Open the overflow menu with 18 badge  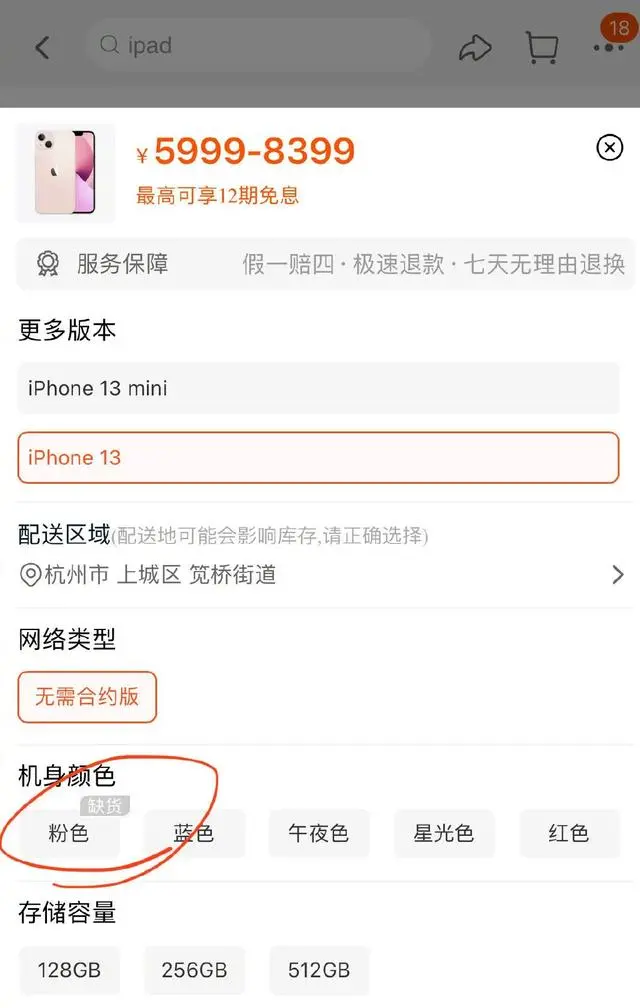(x=608, y=47)
